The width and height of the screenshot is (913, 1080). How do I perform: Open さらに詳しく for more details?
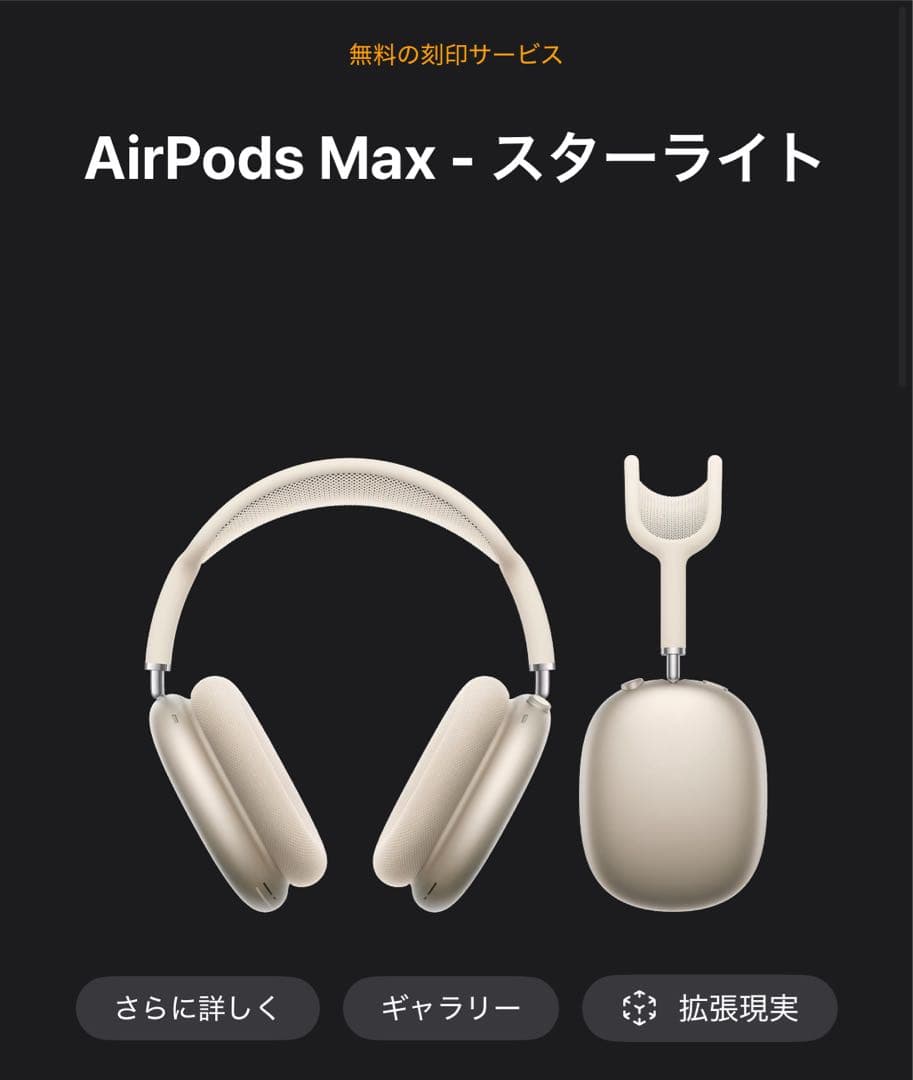(x=197, y=1008)
